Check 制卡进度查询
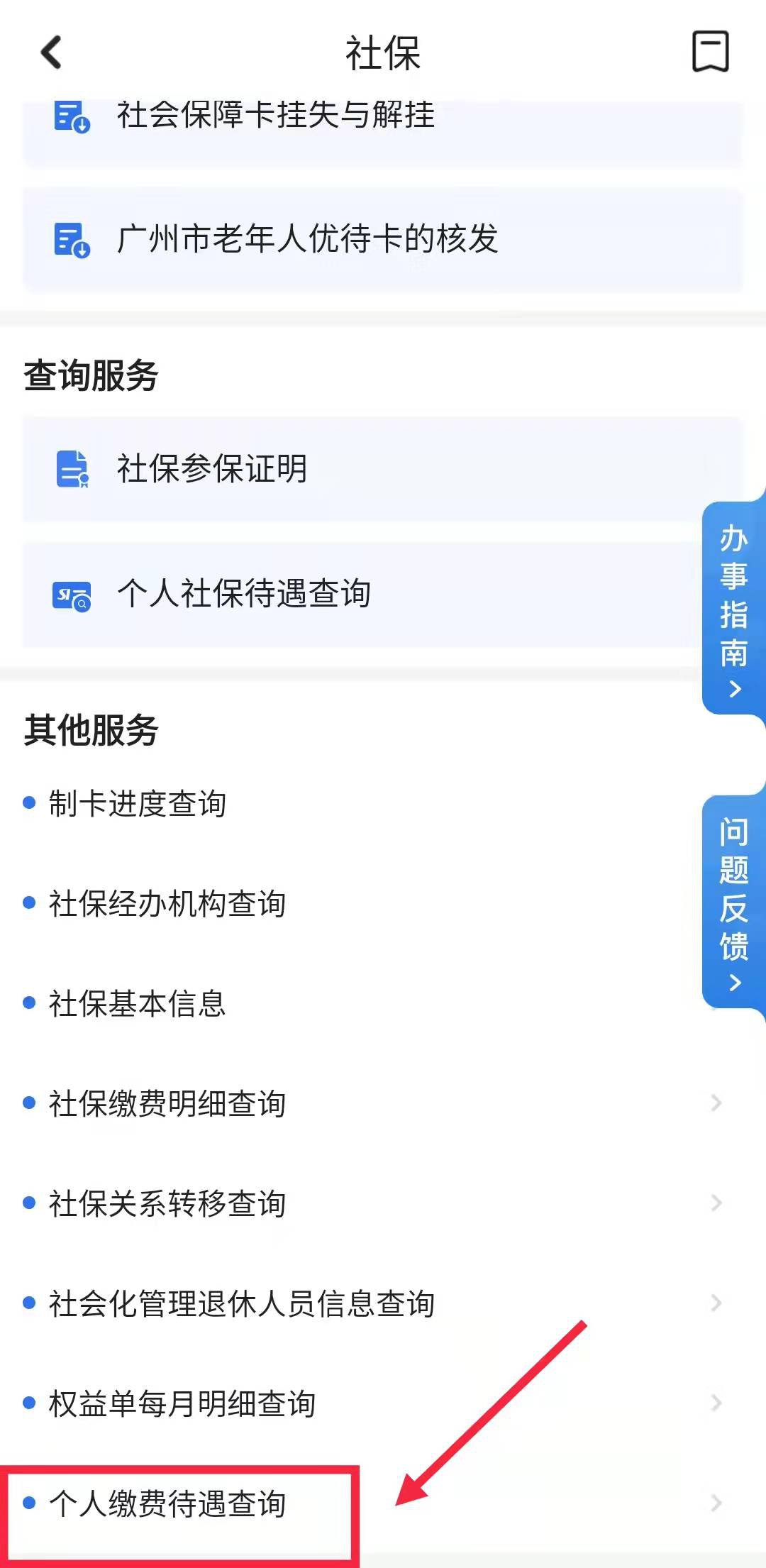 (138, 804)
